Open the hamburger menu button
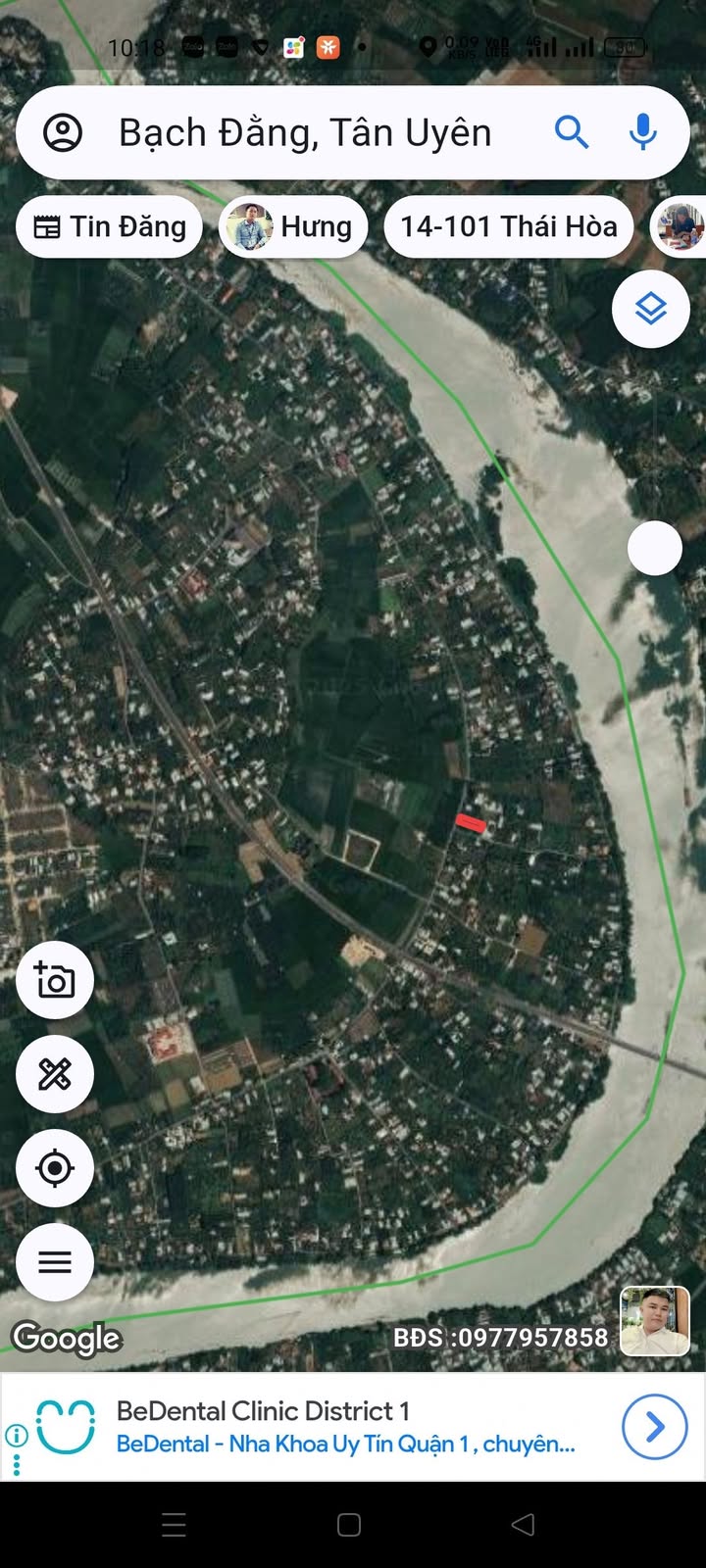This screenshot has height=1568, width=706. (x=55, y=1262)
